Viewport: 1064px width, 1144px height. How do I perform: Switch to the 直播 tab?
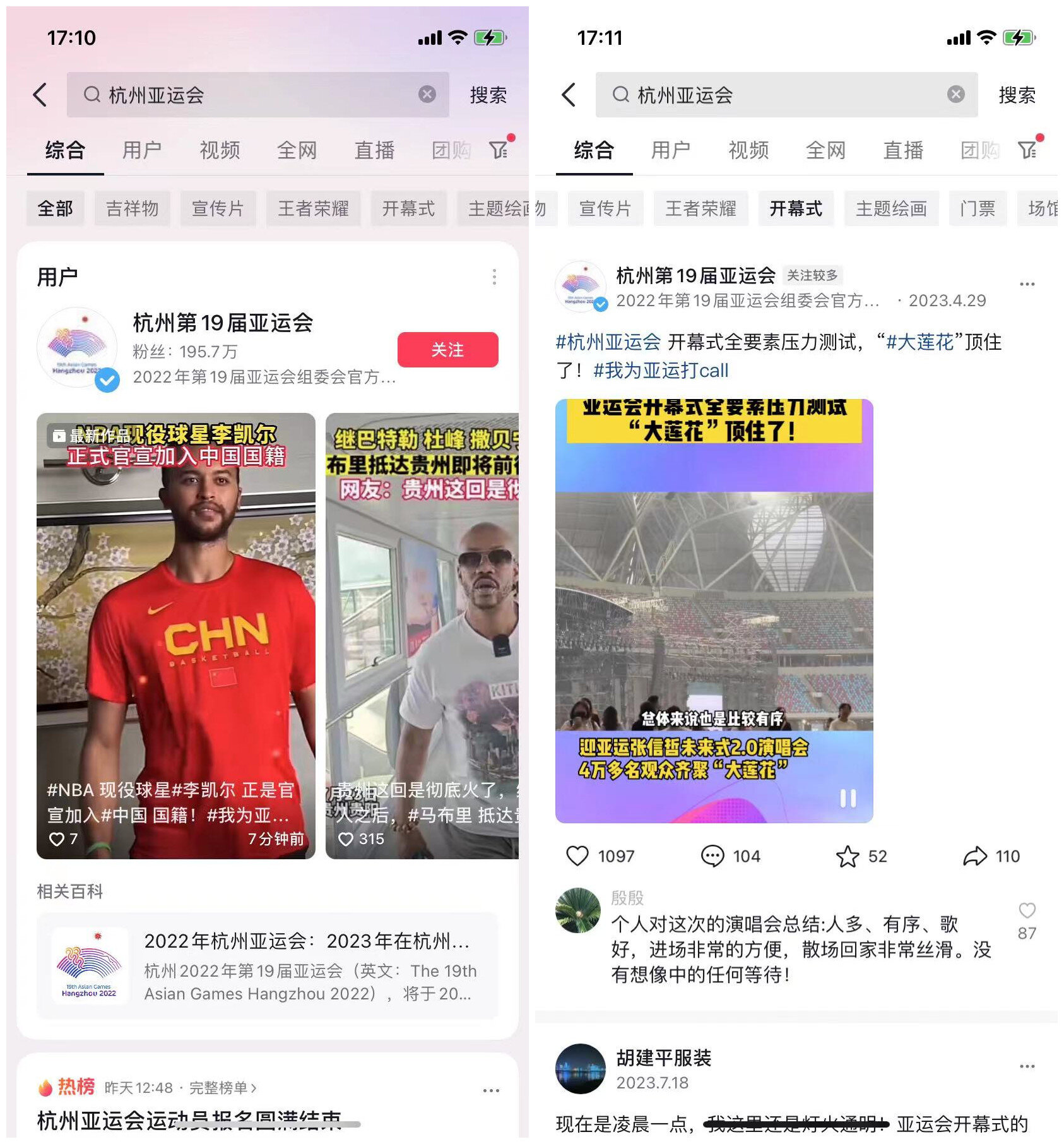point(374,150)
